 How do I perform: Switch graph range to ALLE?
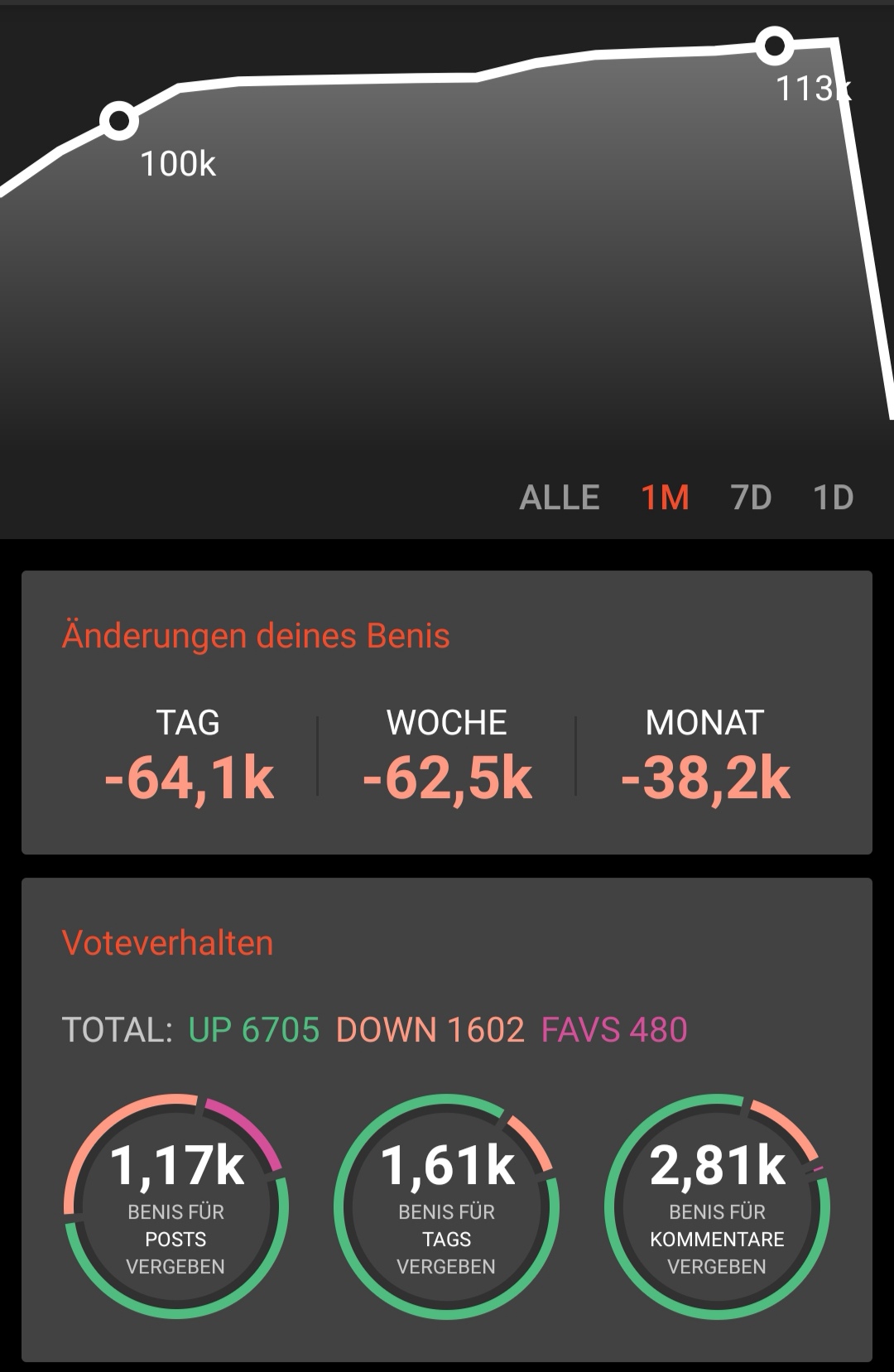click(560, 498)
